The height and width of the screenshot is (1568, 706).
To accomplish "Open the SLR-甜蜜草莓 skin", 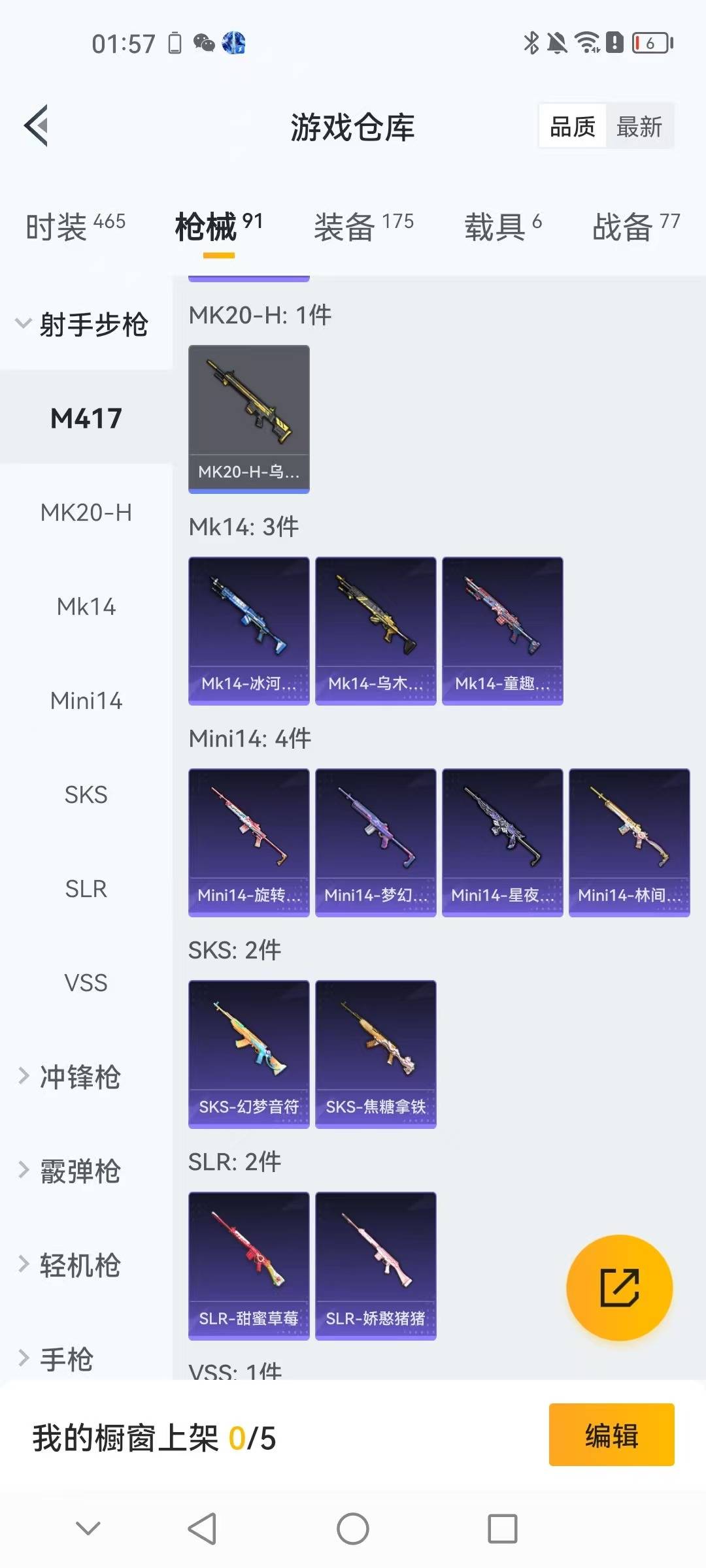I will [x=248, y=1264].
